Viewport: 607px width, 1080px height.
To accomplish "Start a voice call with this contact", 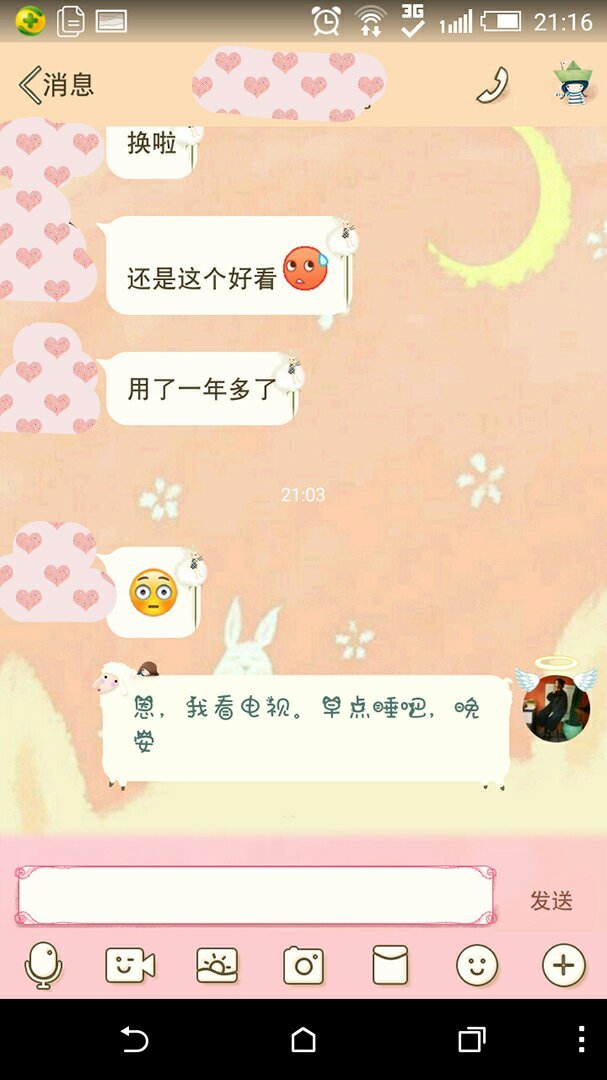I will 492,85.
